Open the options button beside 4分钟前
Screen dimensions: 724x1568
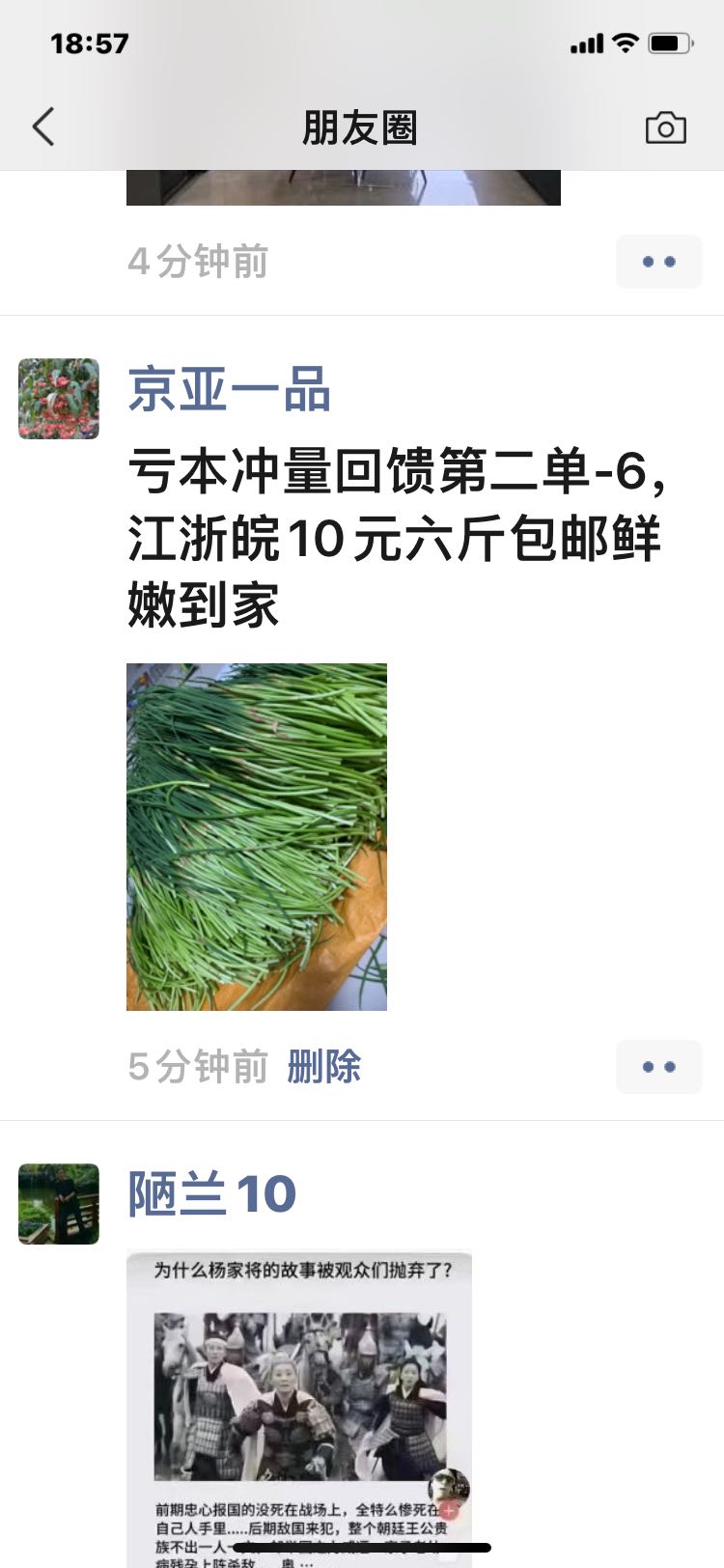click(x=658, y=262)
